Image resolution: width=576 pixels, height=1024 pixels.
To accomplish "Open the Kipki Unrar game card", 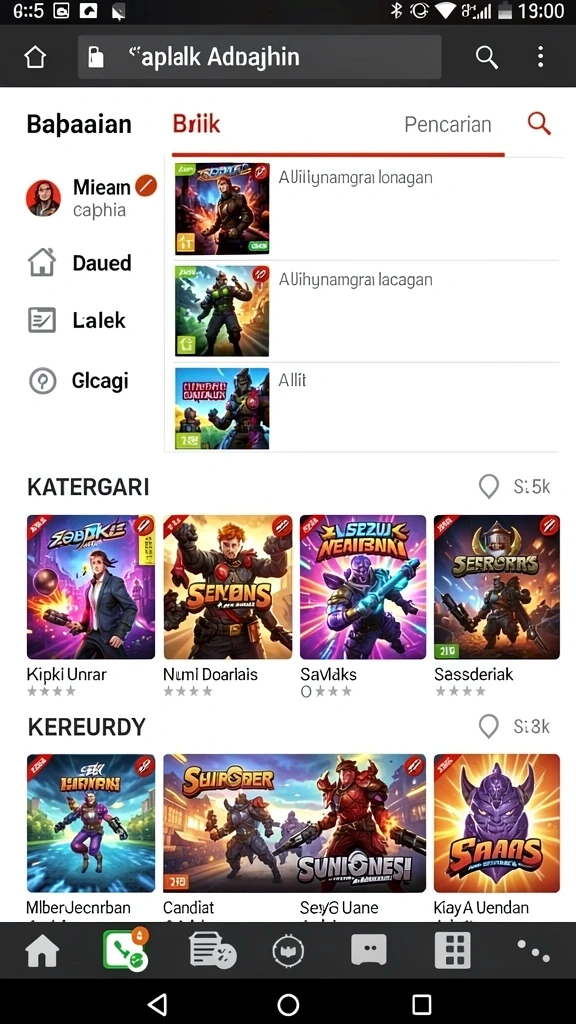I will [91, 605].
